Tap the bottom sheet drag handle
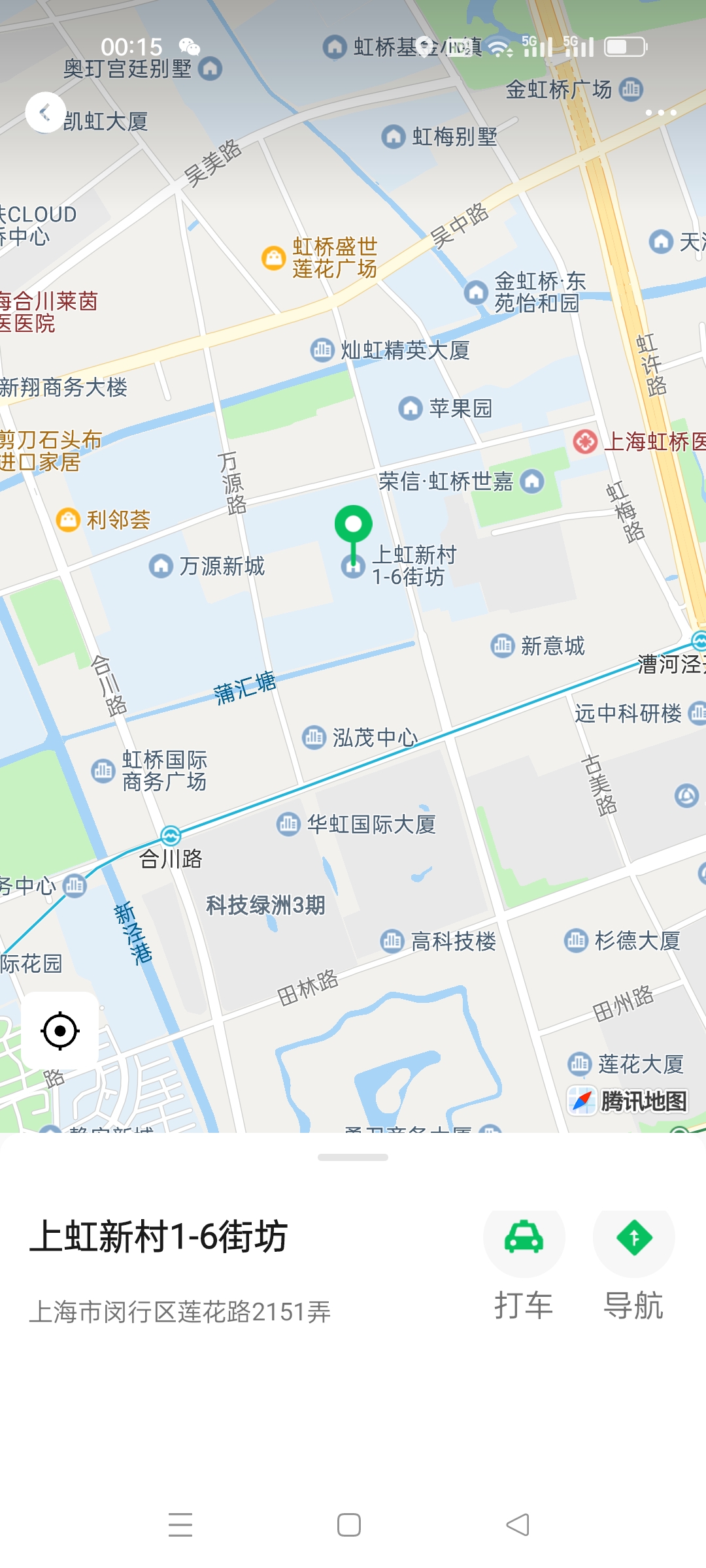706x1568 pixels. (353, 1157)
